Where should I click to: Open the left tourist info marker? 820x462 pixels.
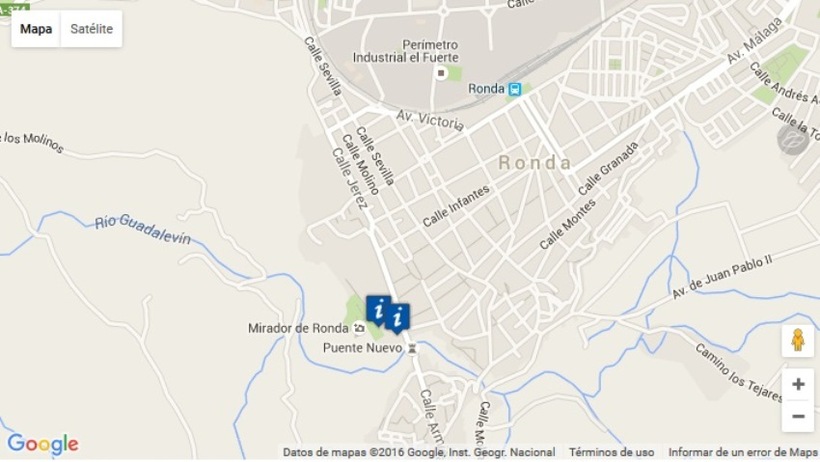coord(378,309)
